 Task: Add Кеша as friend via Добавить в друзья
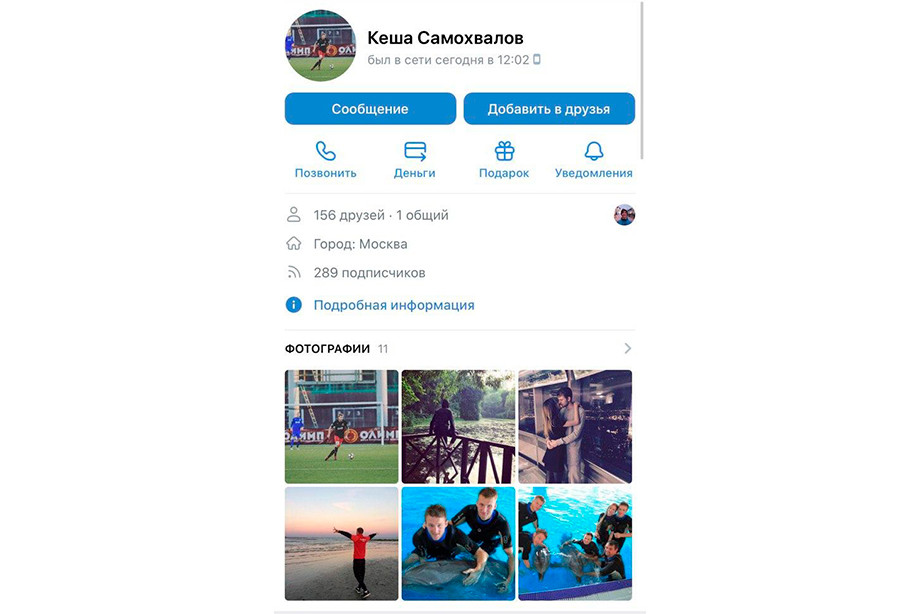(x=549, y=109)
